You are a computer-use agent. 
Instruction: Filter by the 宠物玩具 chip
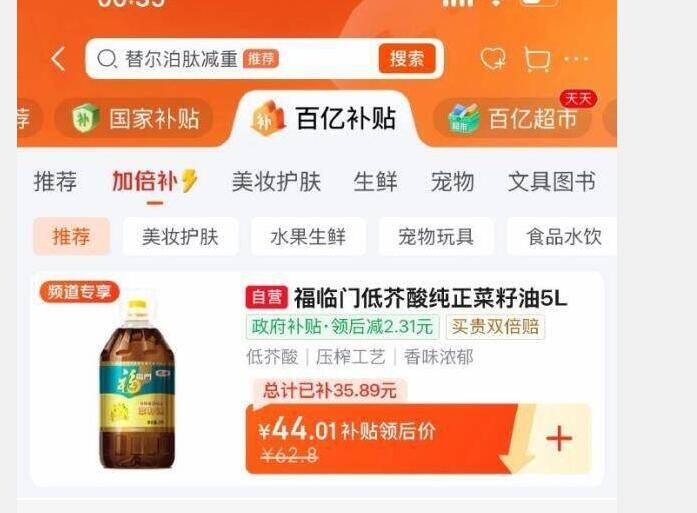pos(436,237)
